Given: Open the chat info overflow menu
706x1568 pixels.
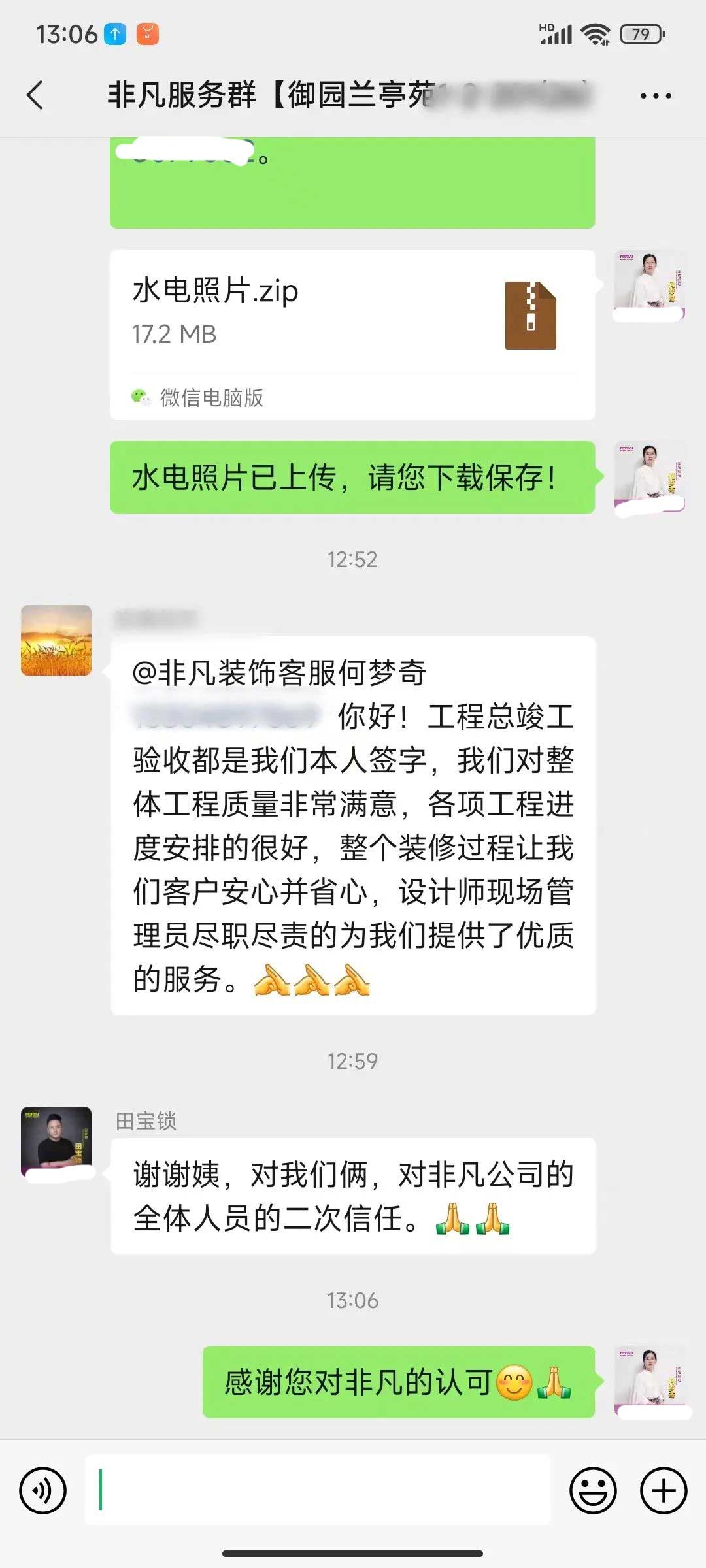Looking at the screenshot, I should (655, 96).
